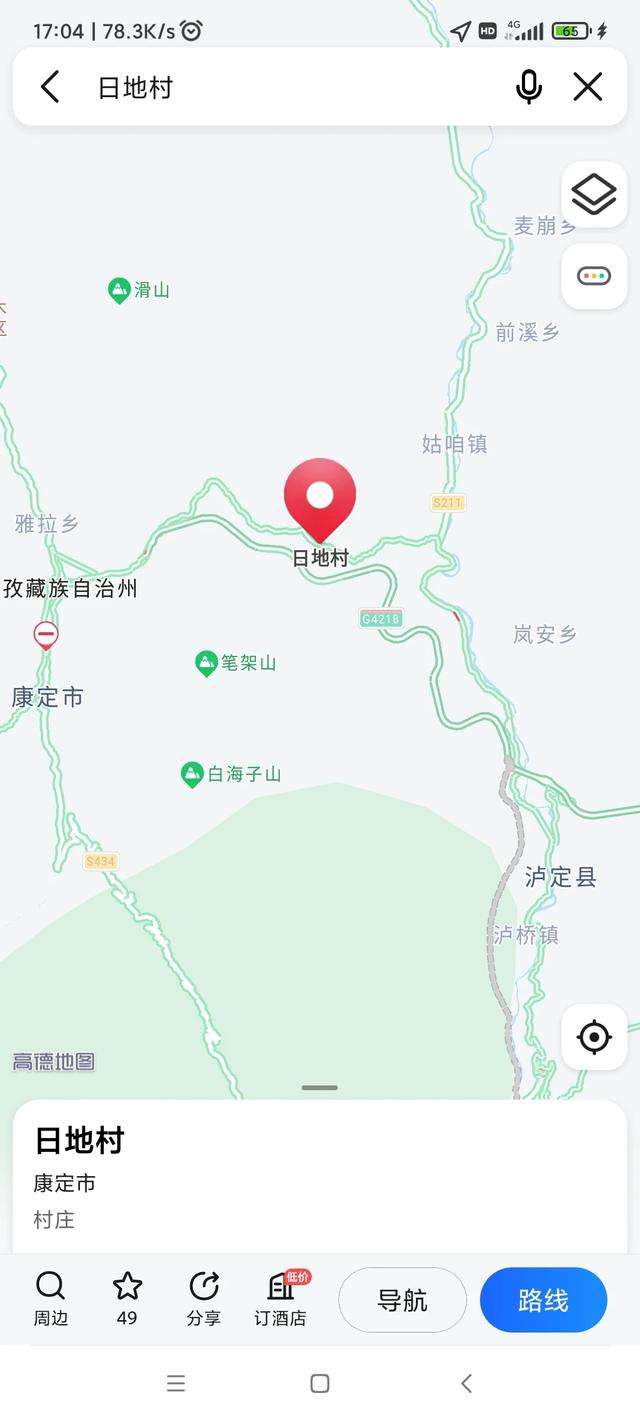
Task: Select the 滑山 mountain marker
Action: [120, 291]
